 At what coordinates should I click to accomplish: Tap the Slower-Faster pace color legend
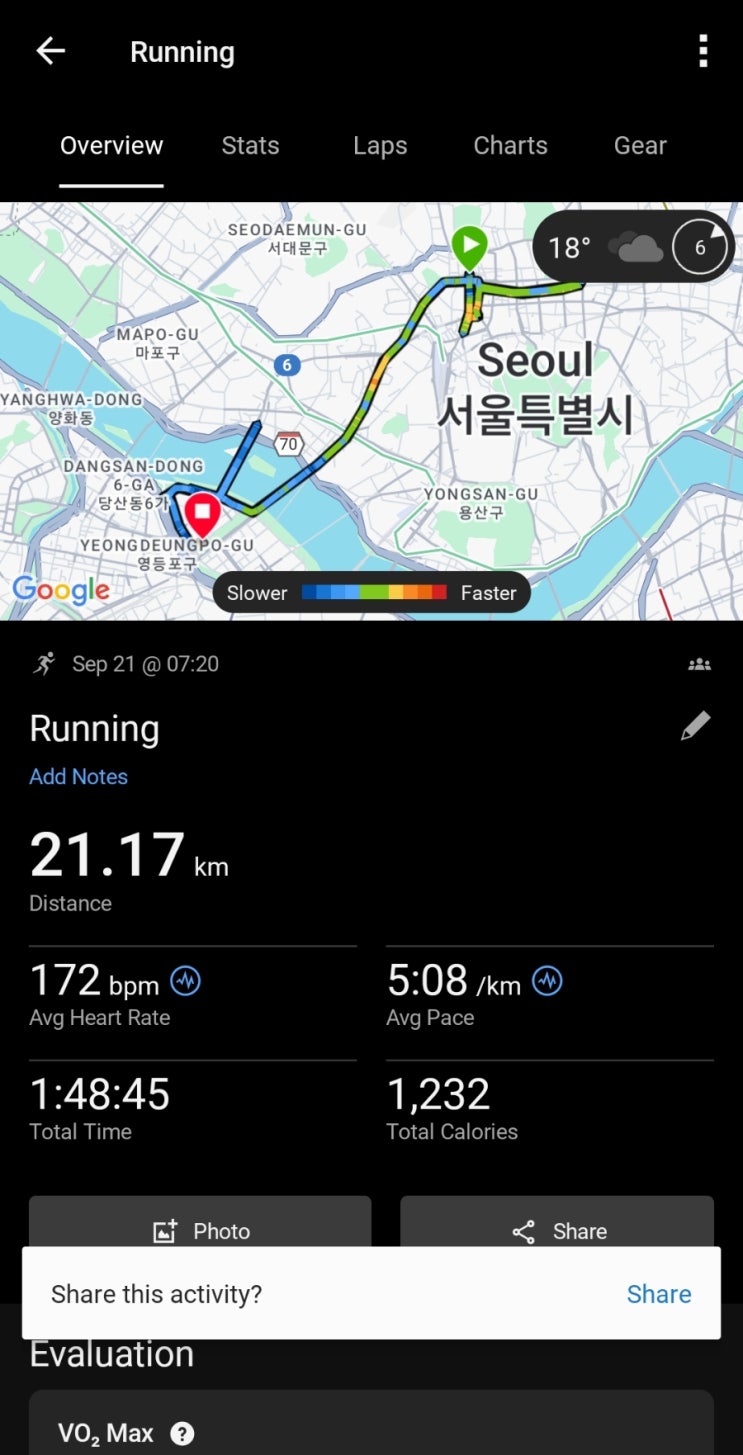pyautogui.click(x=371, y=592)
